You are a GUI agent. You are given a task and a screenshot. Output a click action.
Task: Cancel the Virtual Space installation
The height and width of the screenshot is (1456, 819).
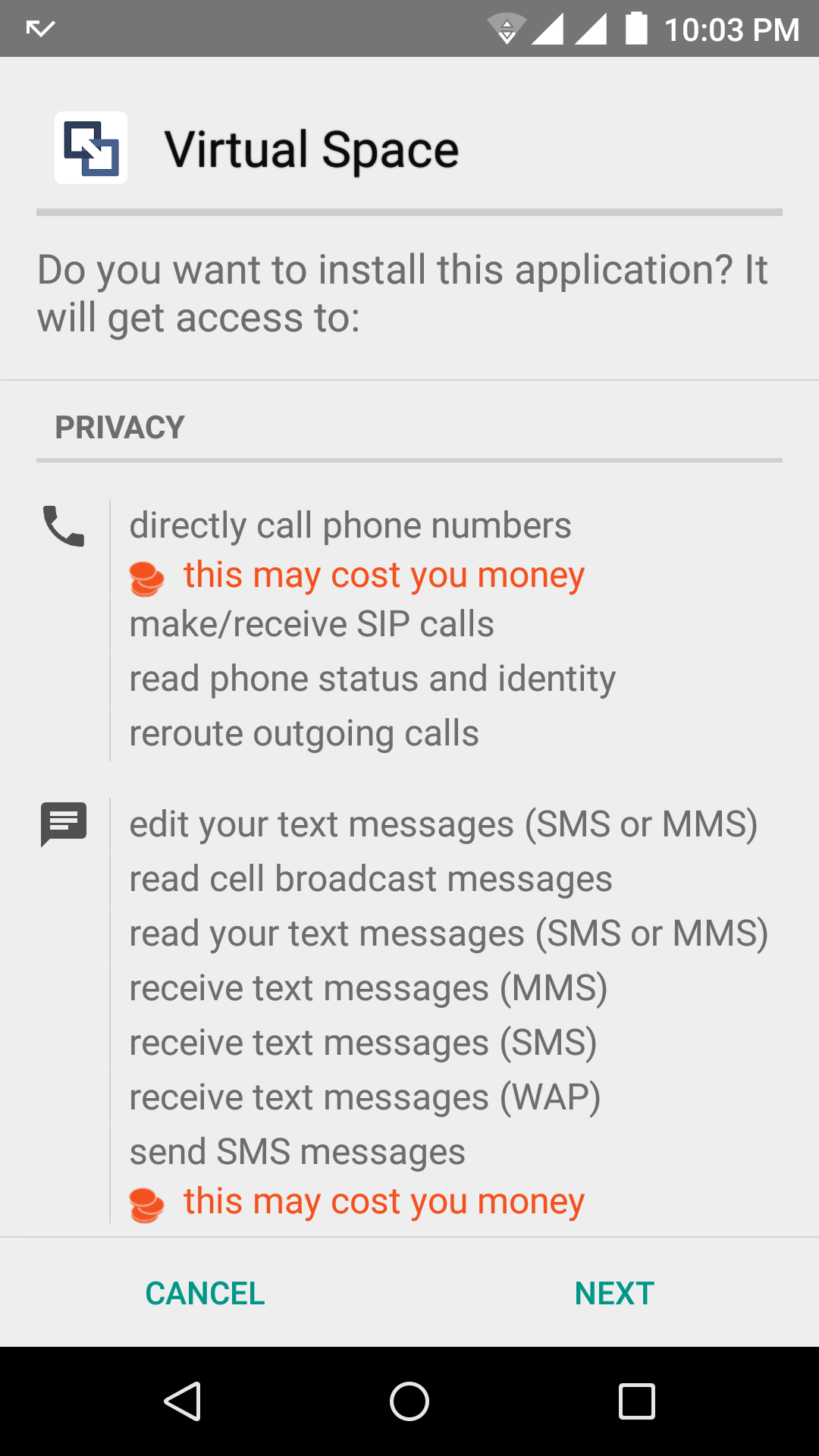(x=205, y=1293)
